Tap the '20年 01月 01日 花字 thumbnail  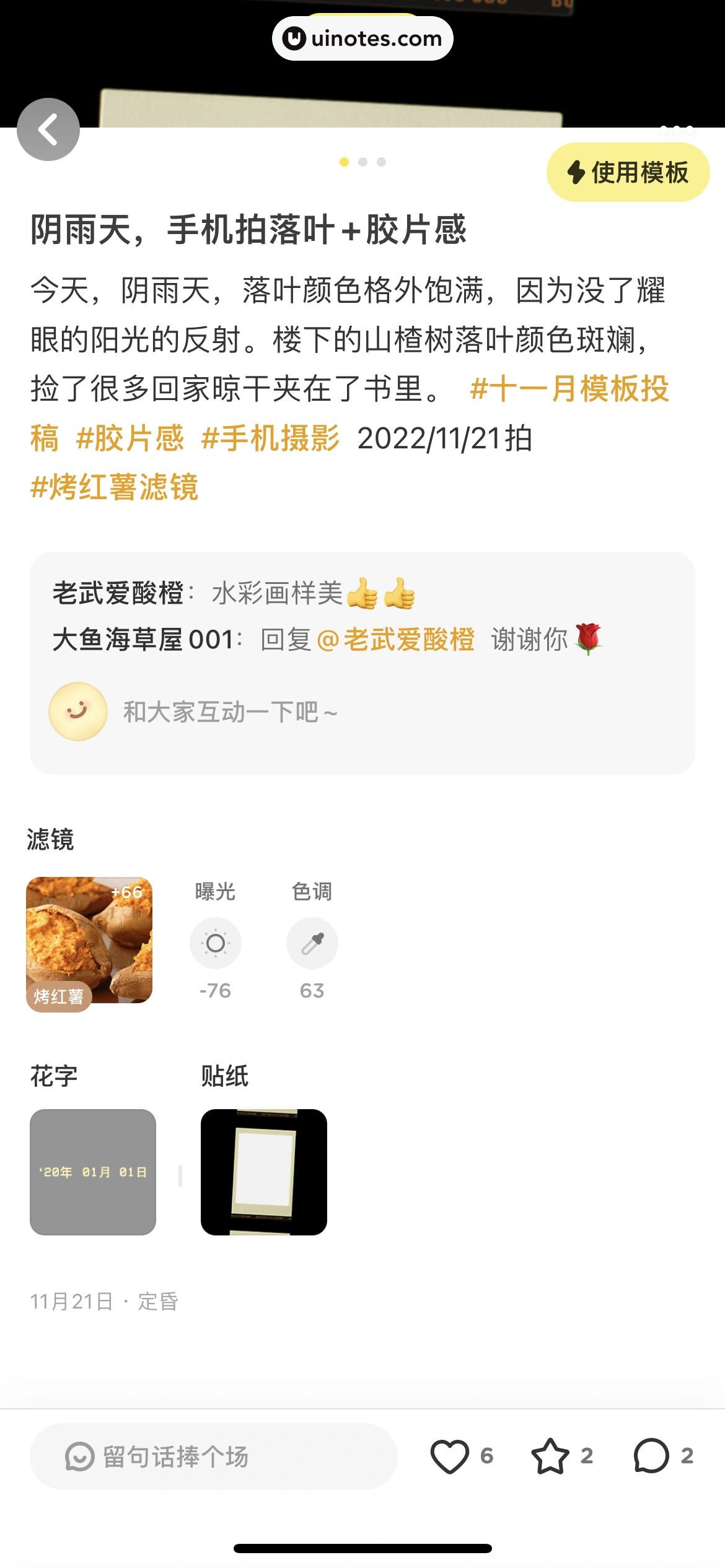94,1173
